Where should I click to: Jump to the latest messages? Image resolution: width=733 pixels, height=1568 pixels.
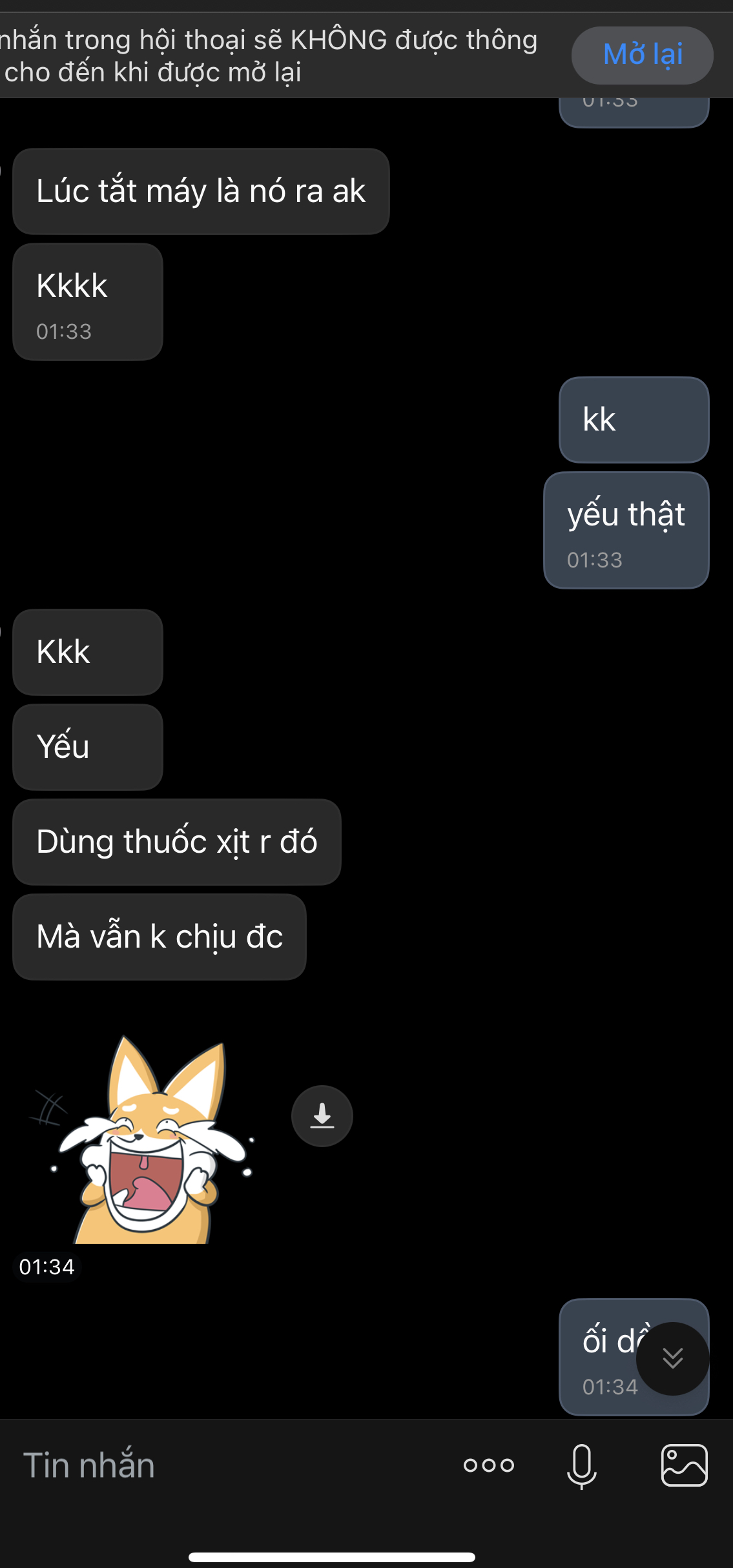672,1358
